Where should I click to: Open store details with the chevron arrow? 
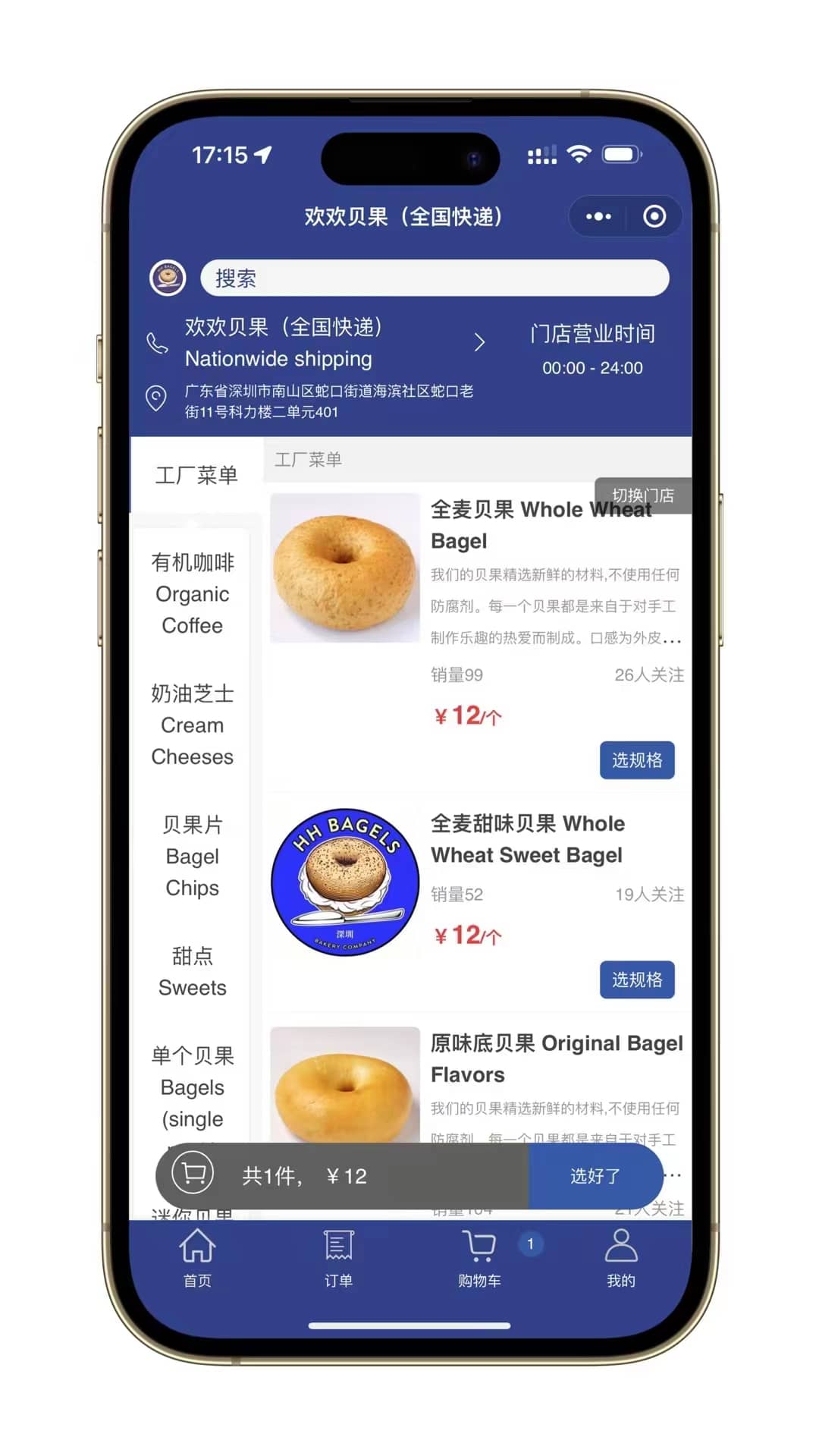(x=479, y=342)
